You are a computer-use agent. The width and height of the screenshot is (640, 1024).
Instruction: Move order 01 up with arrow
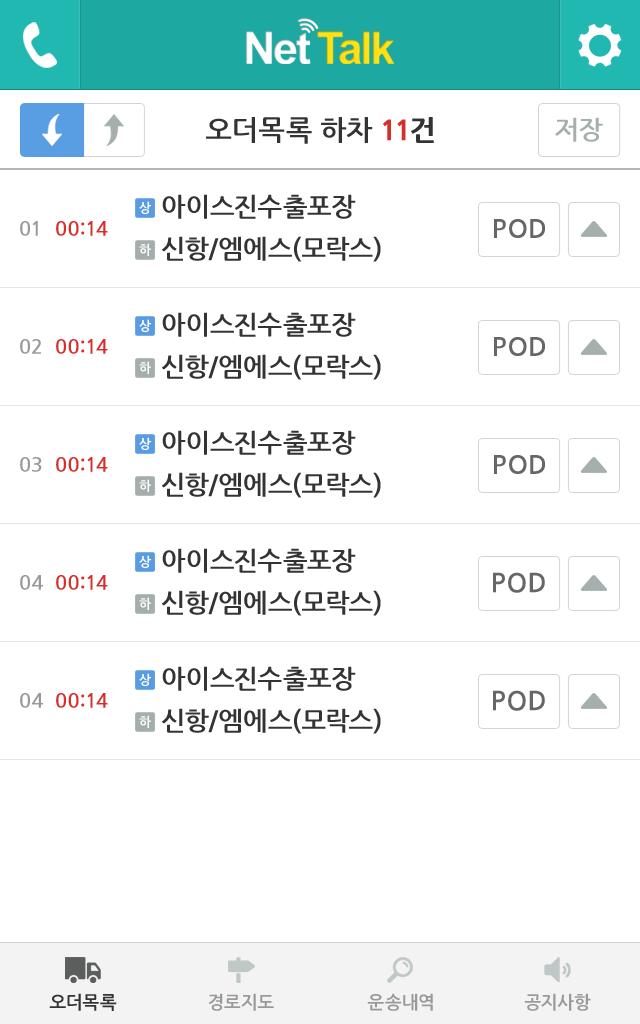point(593,229)
